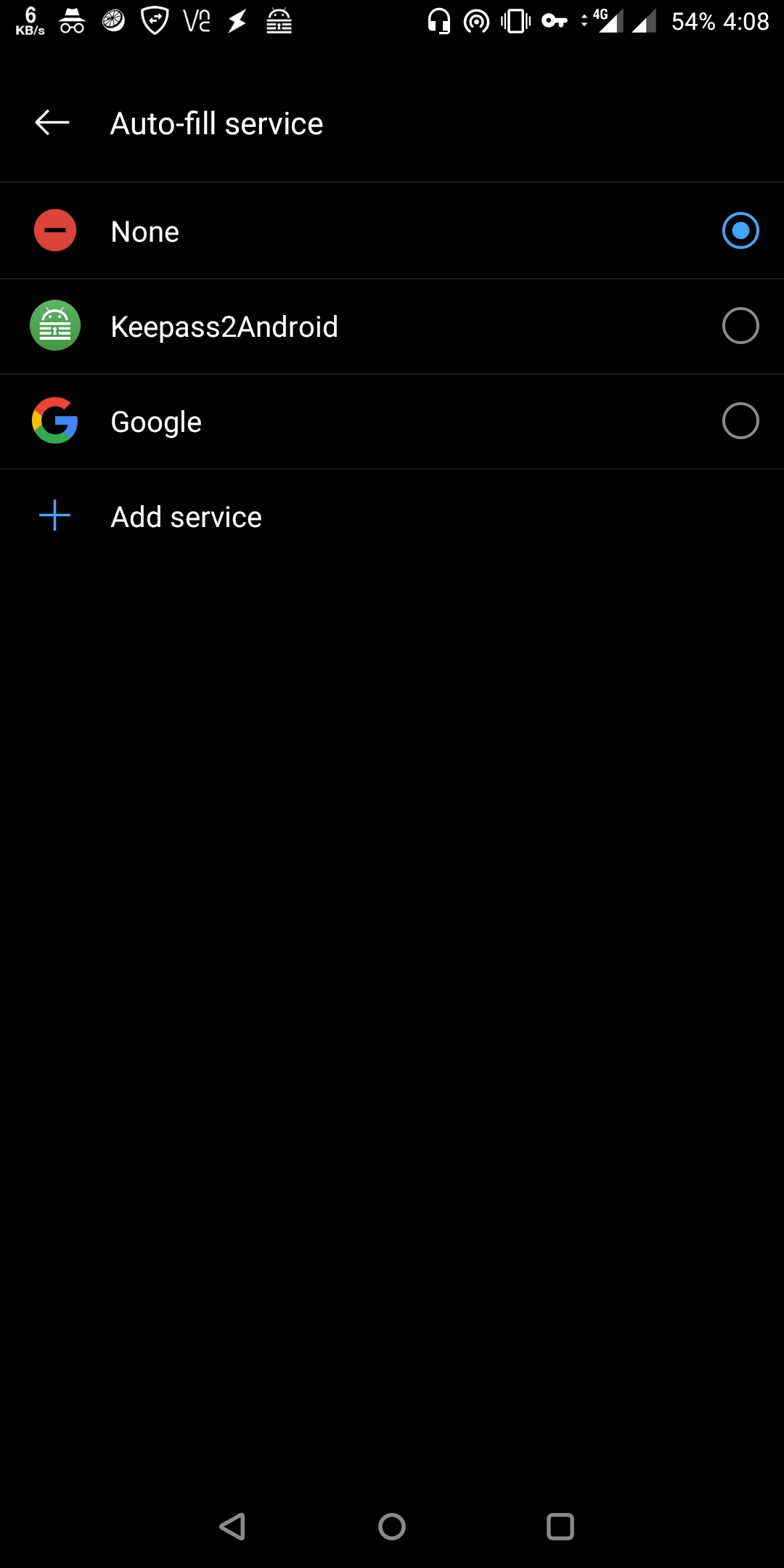Screen dimensions: 784x1568
Task: Keep None selected via its radio button
Action: pos(740,230)
